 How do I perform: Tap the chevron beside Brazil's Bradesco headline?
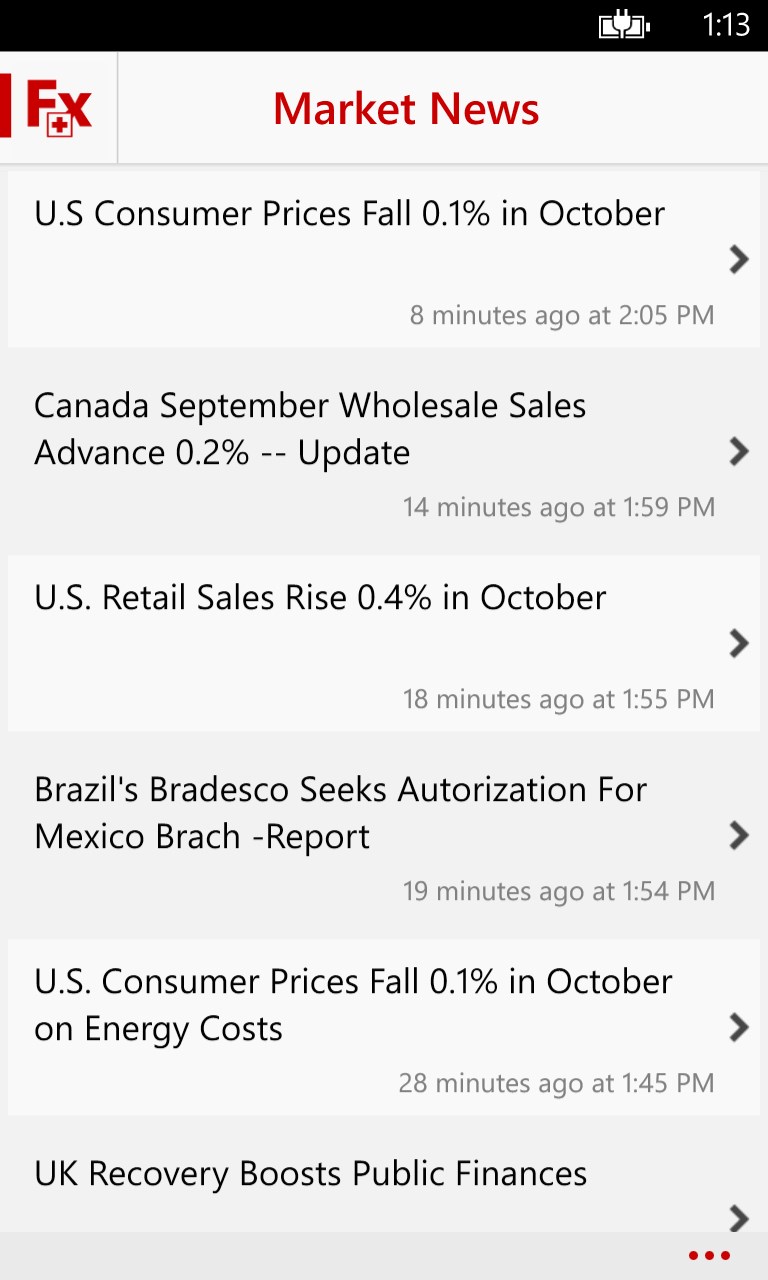pos(738,835)
